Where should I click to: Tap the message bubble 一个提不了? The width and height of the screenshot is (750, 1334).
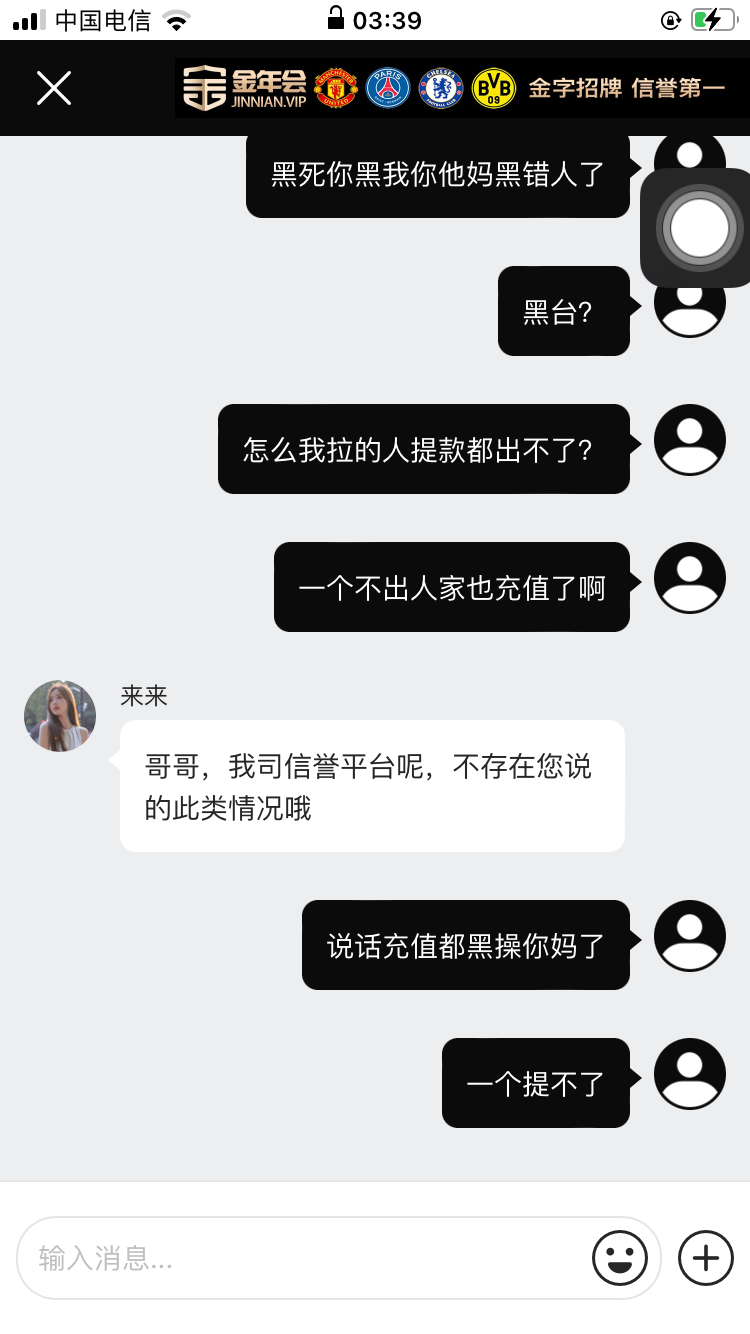(x=535, y=1083)
